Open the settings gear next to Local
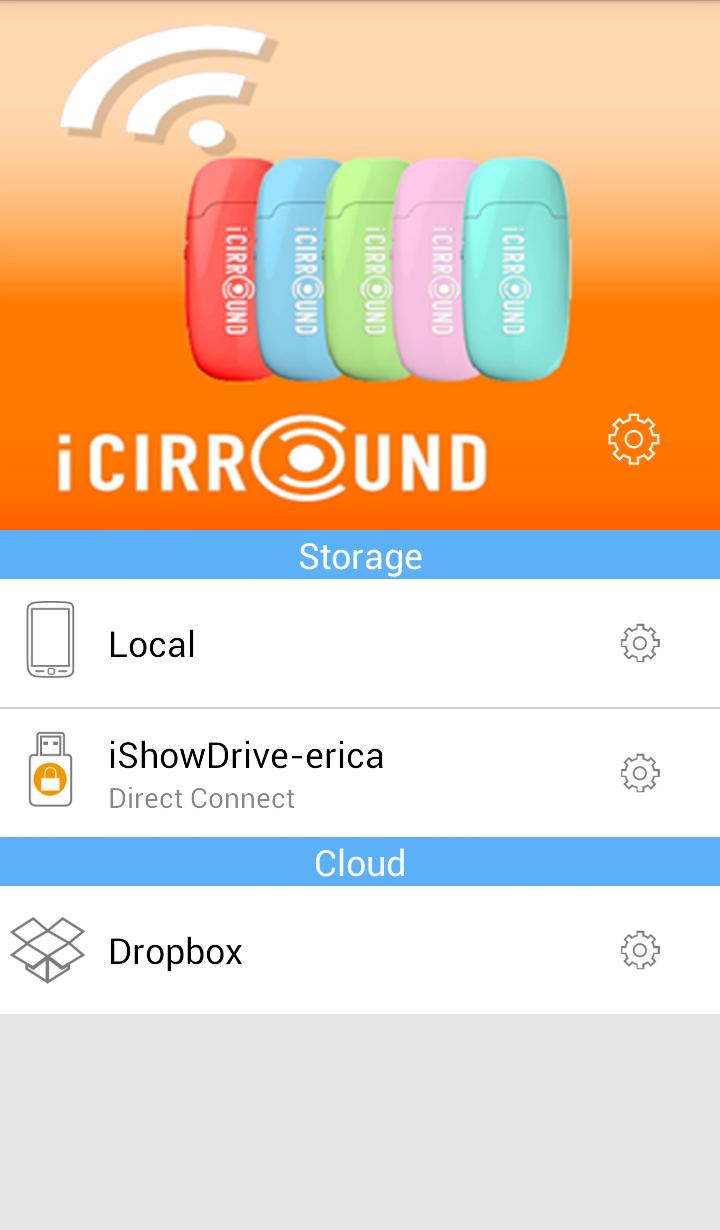The image size is (720, 1230). 637,644
